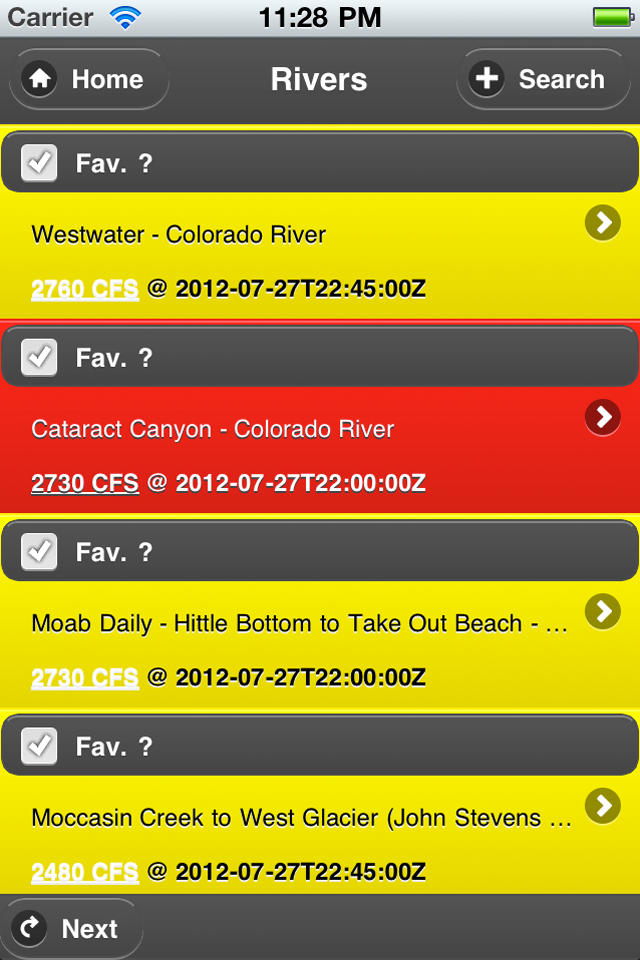Load the Next page of rivers
The height and width of the screenshot is (960, 640).
click(x=72, y=929)
